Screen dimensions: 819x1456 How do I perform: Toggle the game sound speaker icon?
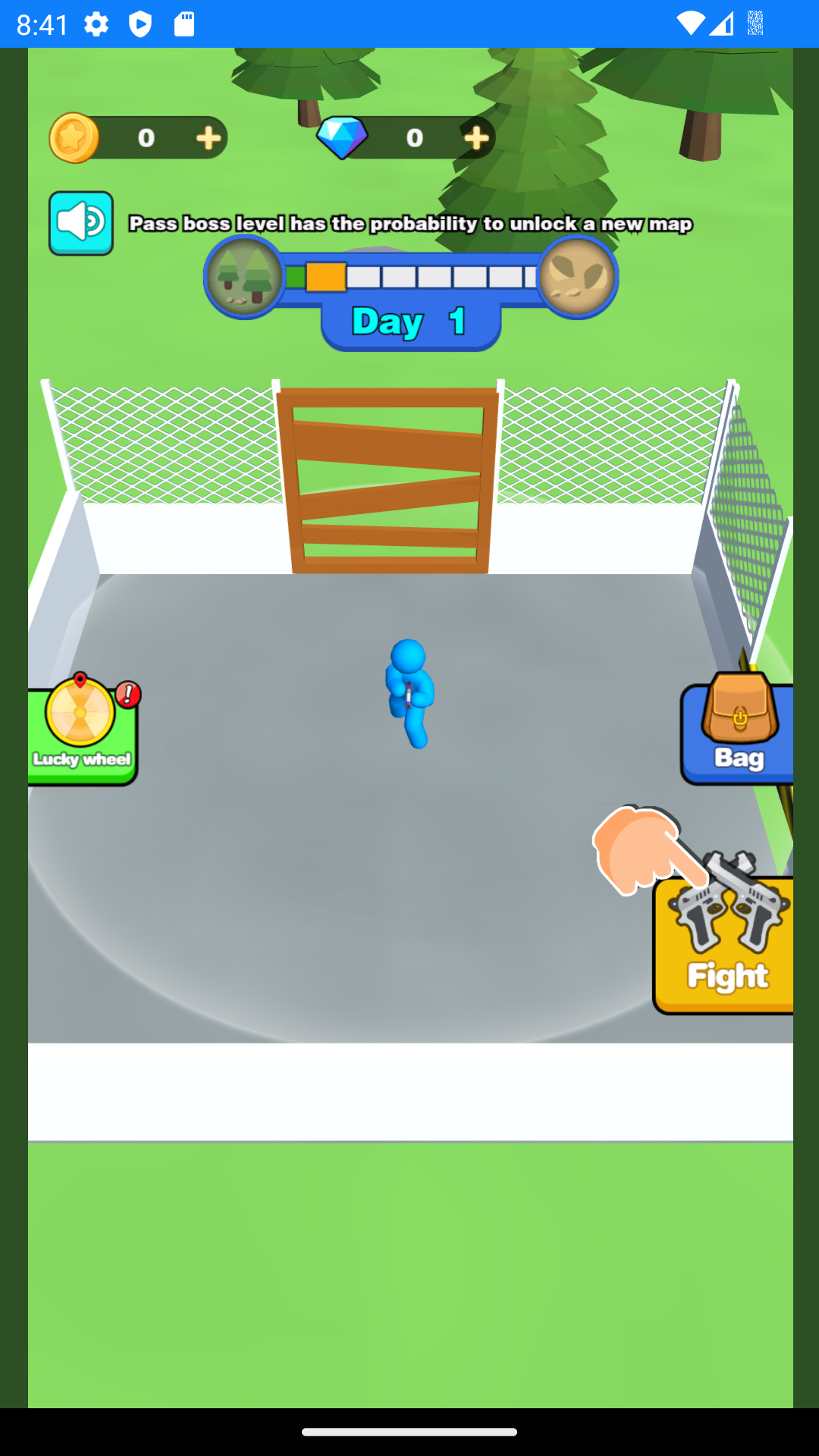coord(81,224)
